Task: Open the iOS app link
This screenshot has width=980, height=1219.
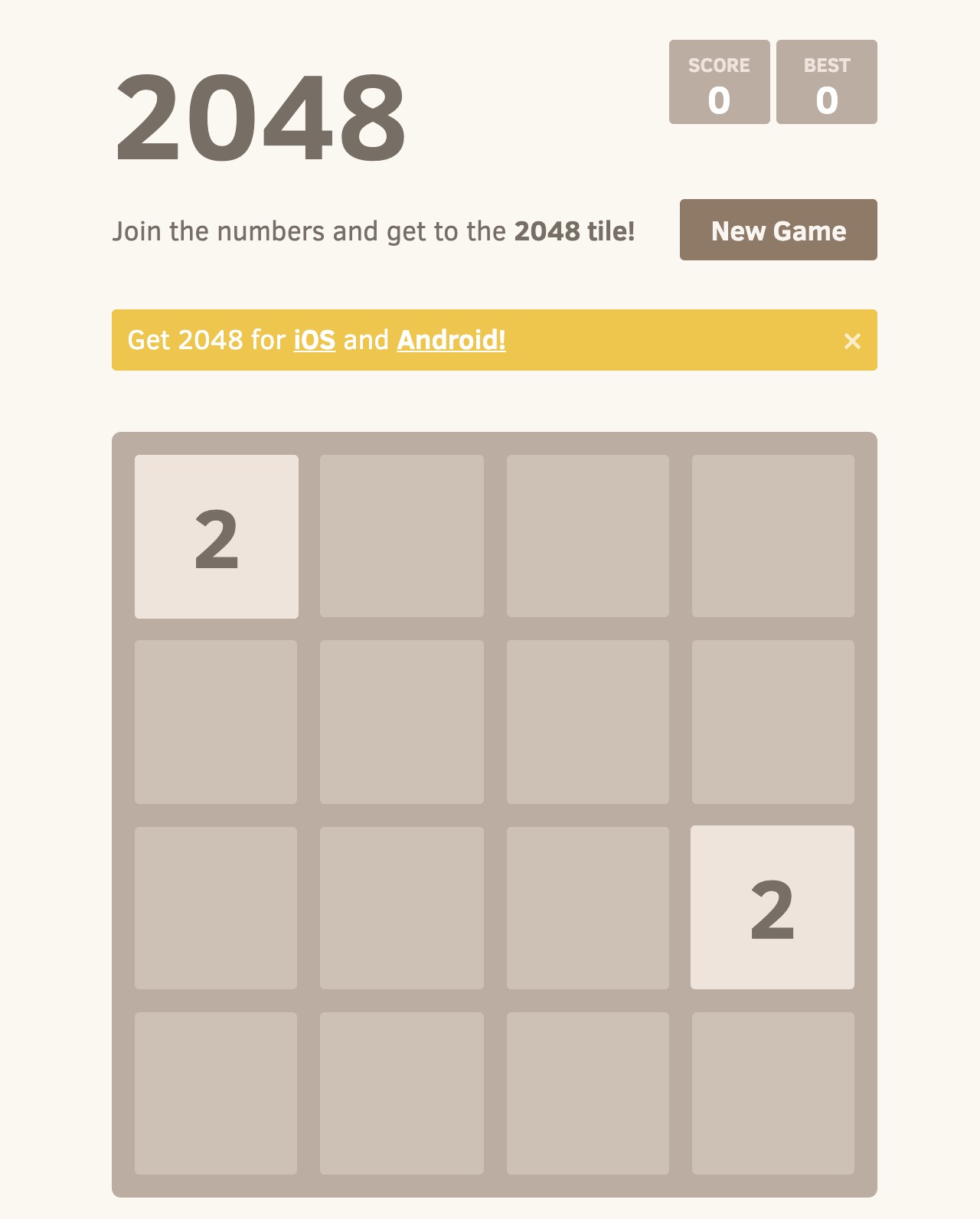Action: (x=314, y=340)
